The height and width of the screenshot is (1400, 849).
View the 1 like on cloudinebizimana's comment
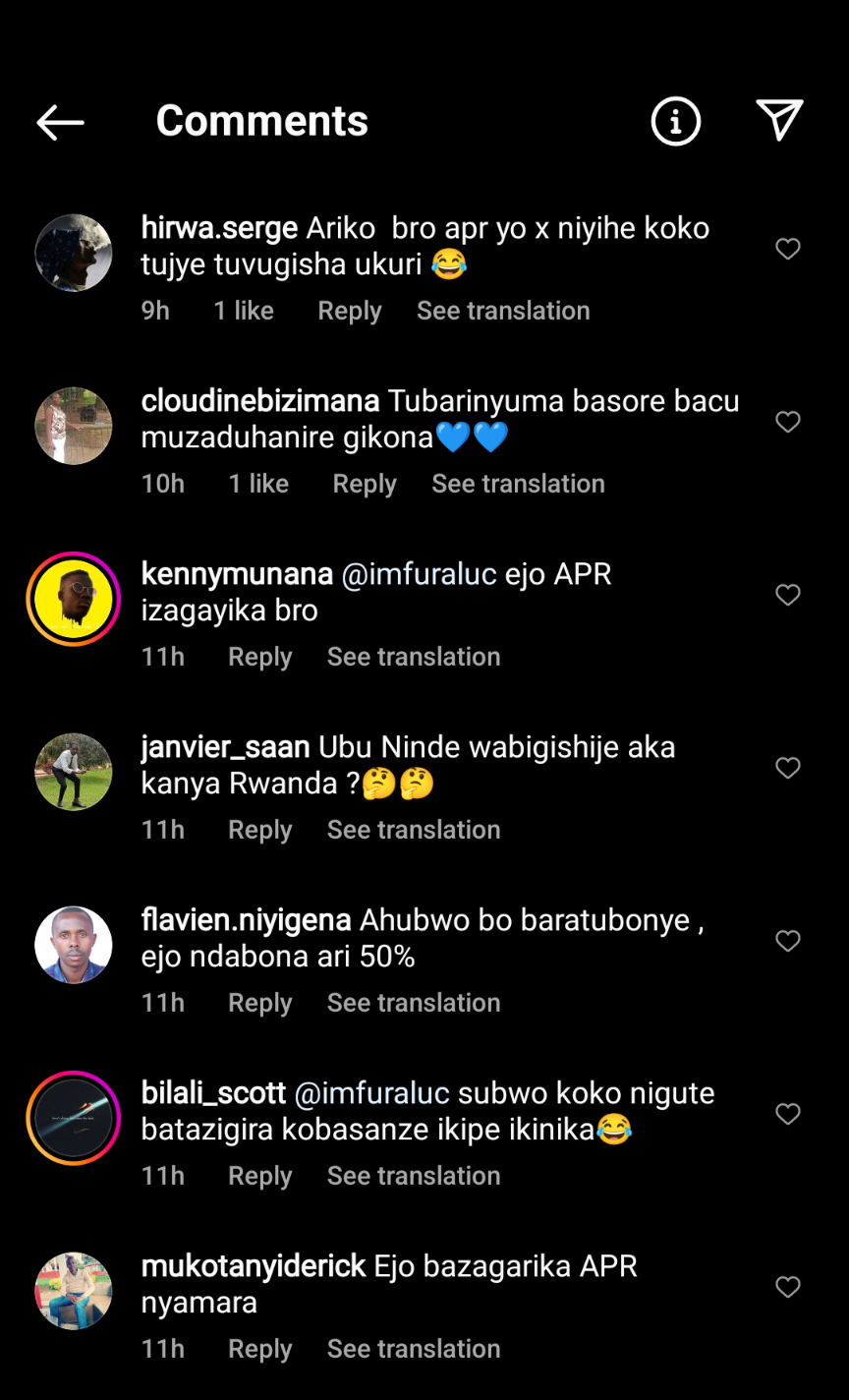pyautogui.click(x=258, y=484)
